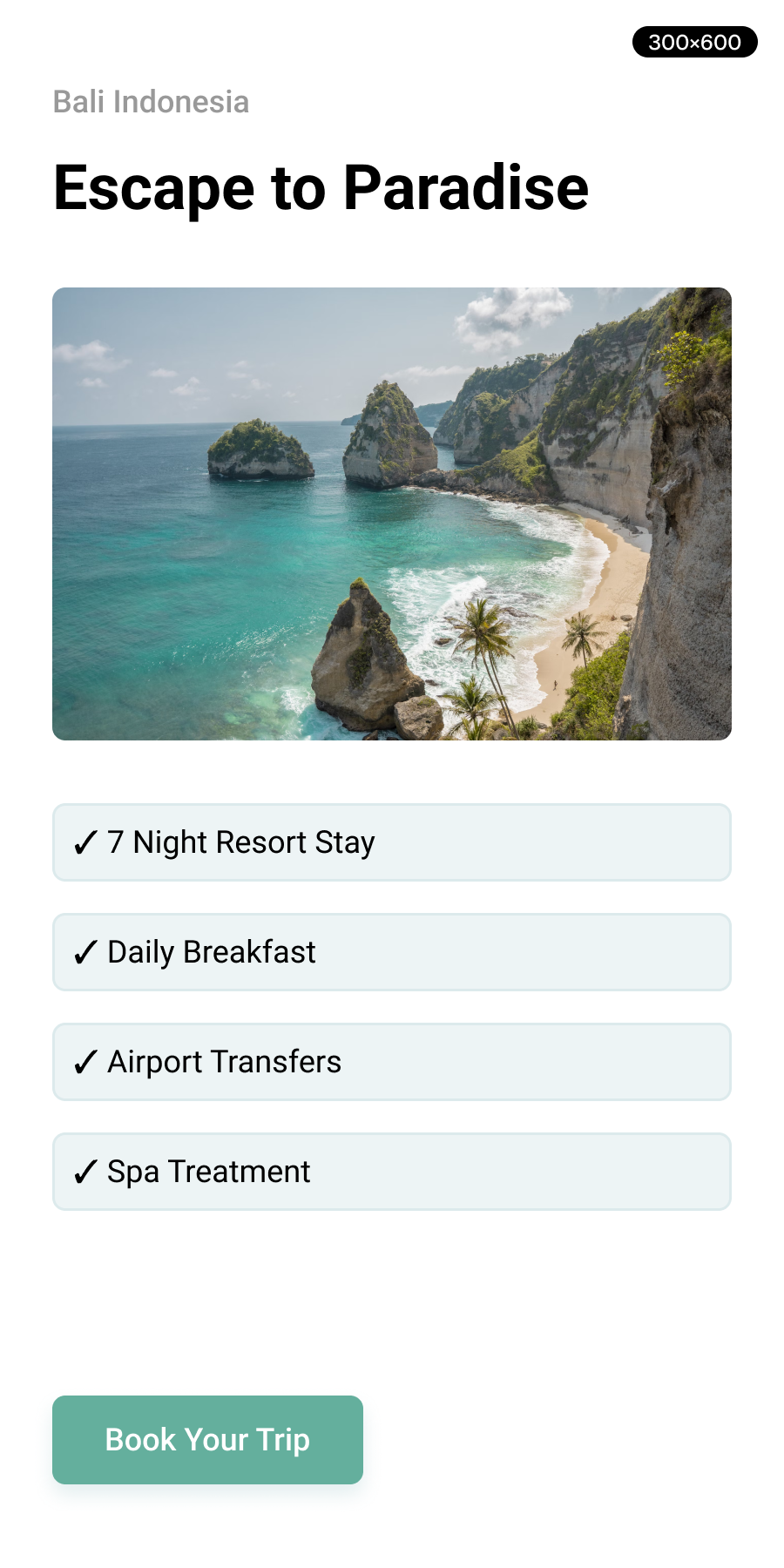Screen dimensions: 784x1568
Task: Click the Book Your Trip text link
Action: pos(206,1440)
